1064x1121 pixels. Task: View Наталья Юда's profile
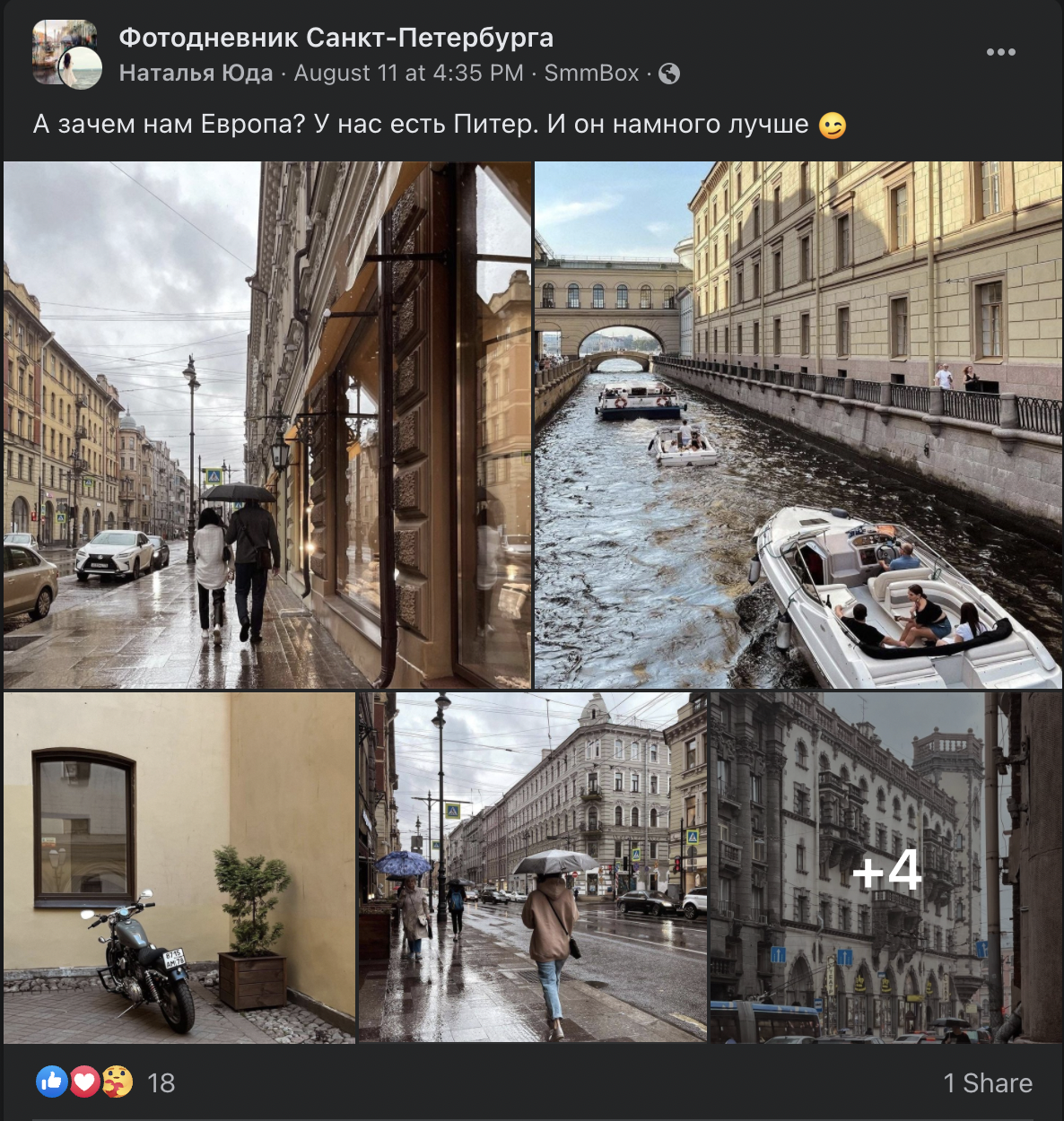196,74
